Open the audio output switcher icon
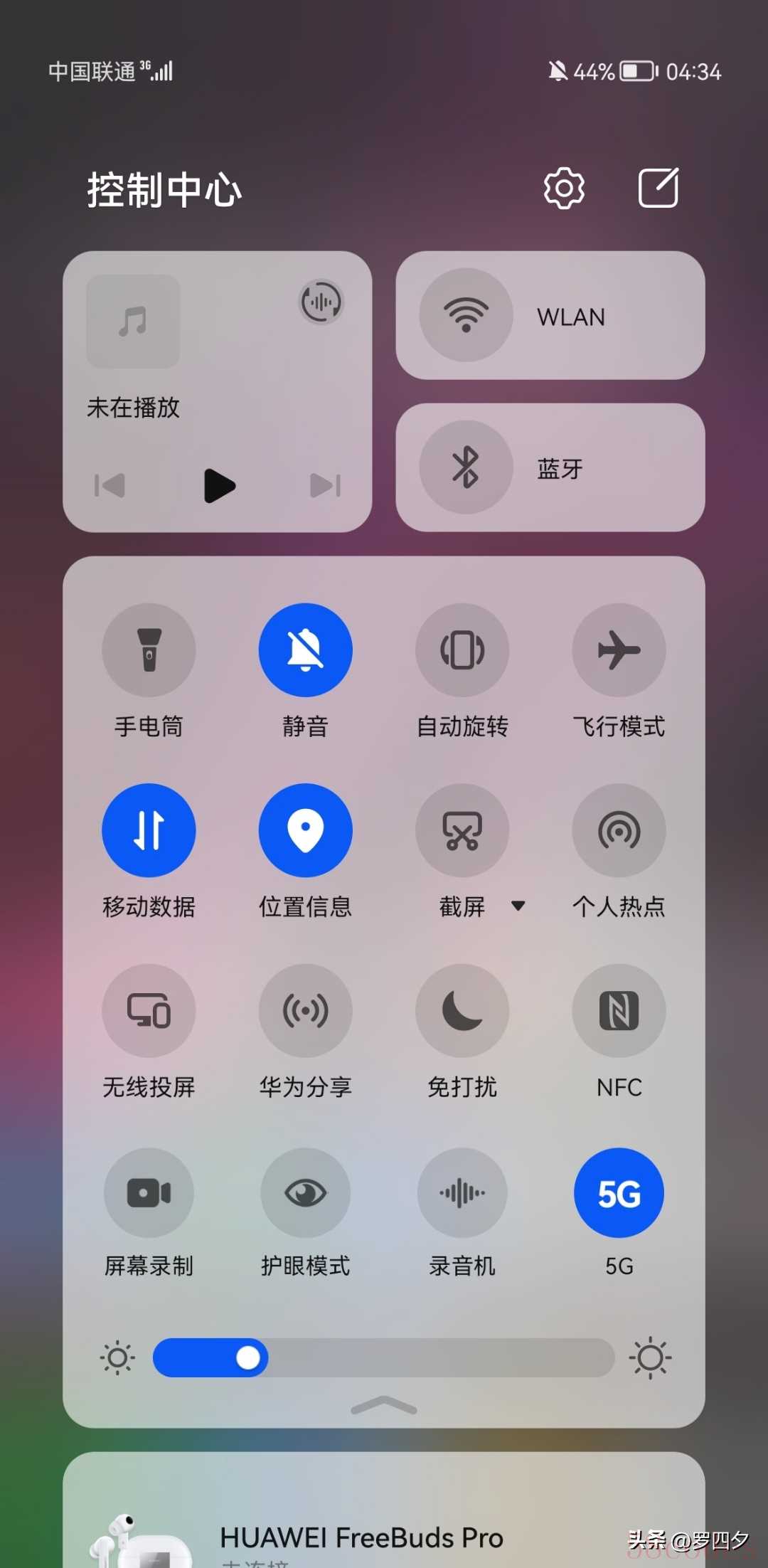This screenshot has height=1568, width=768. coord(321,302)
